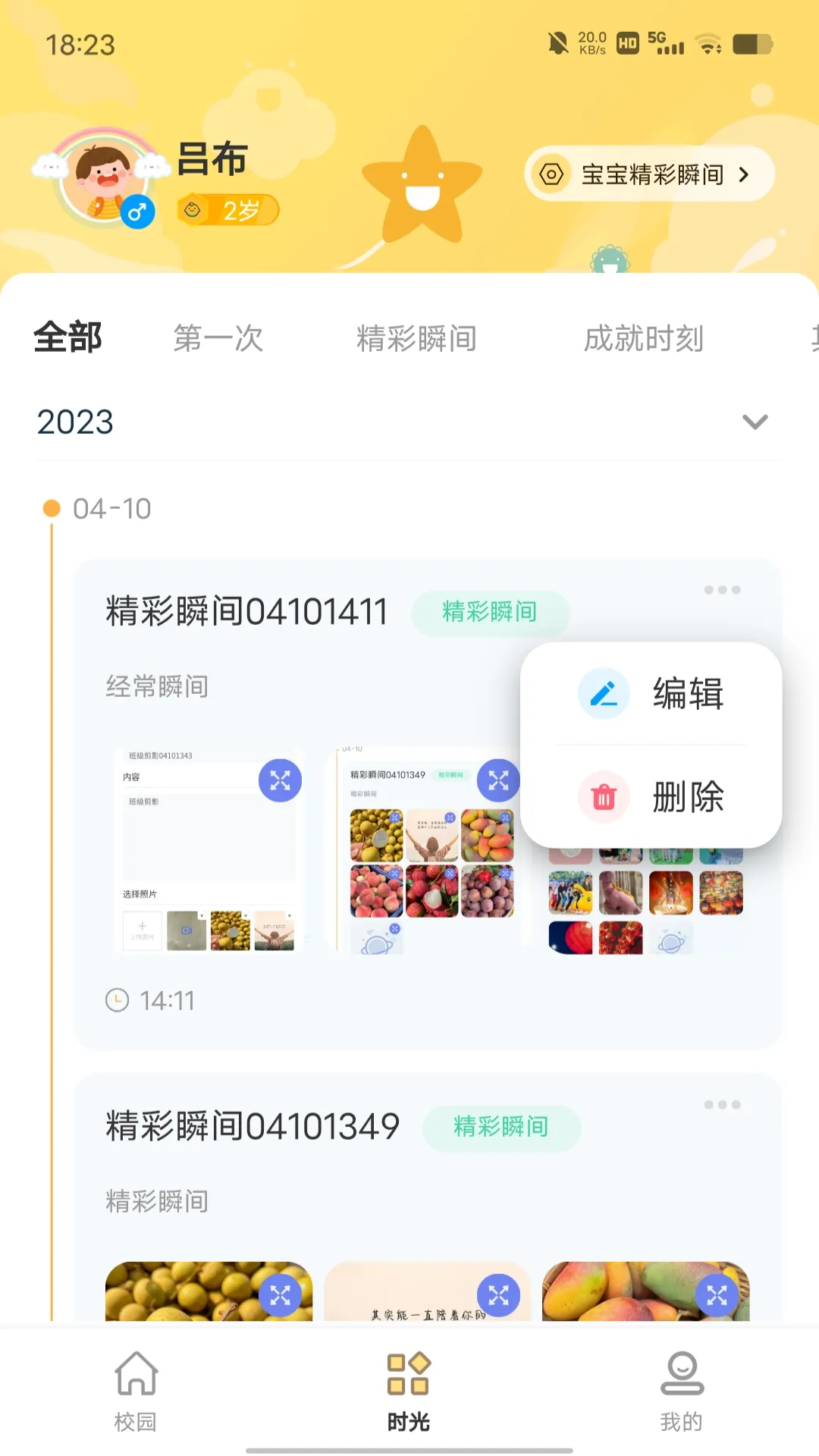The width and height of the screenshot is (819, 1456).
Task: Open the edit pencil icon in popup menu
Action: point(603,692)
